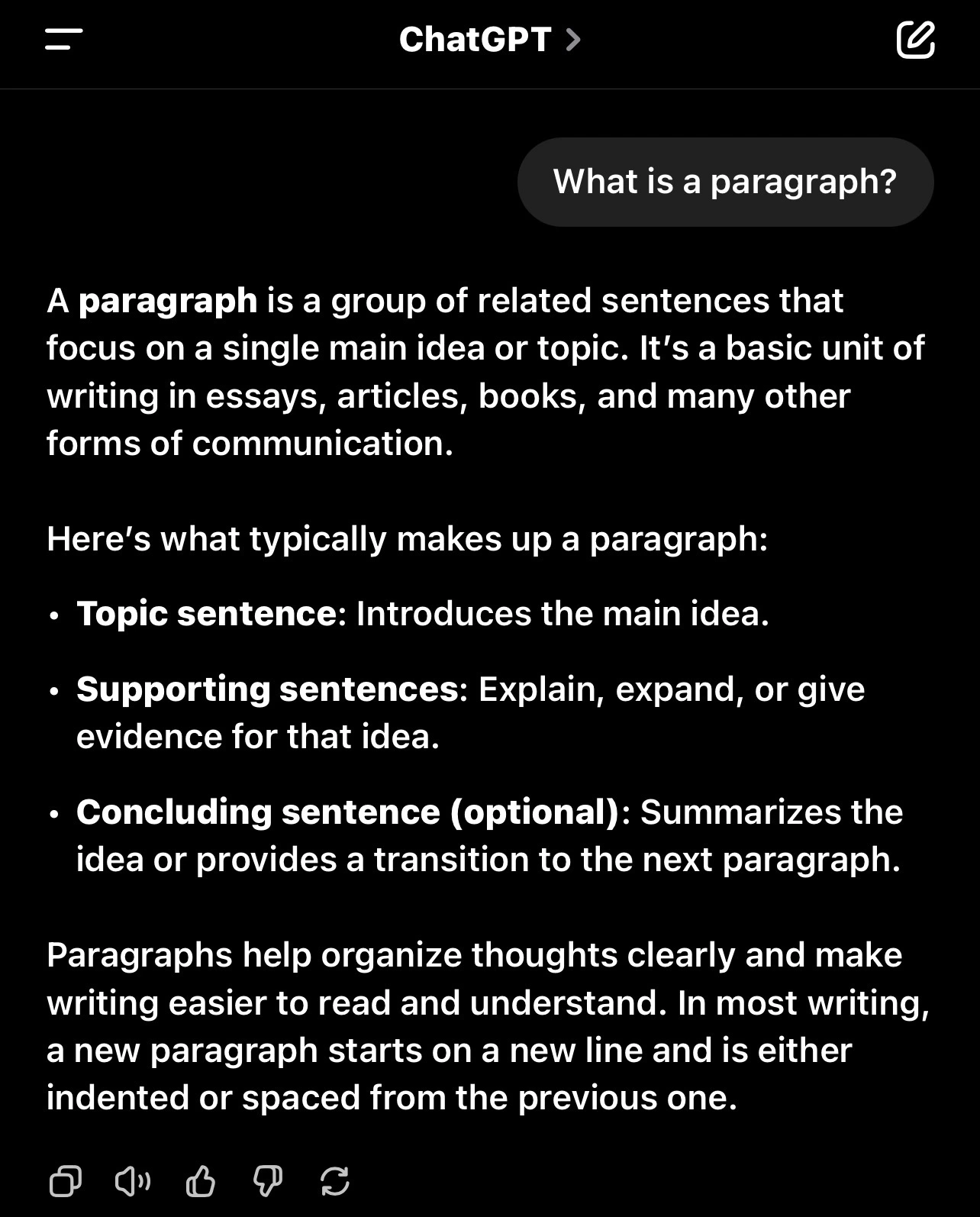Regenerate the response

click(335, 1181)
